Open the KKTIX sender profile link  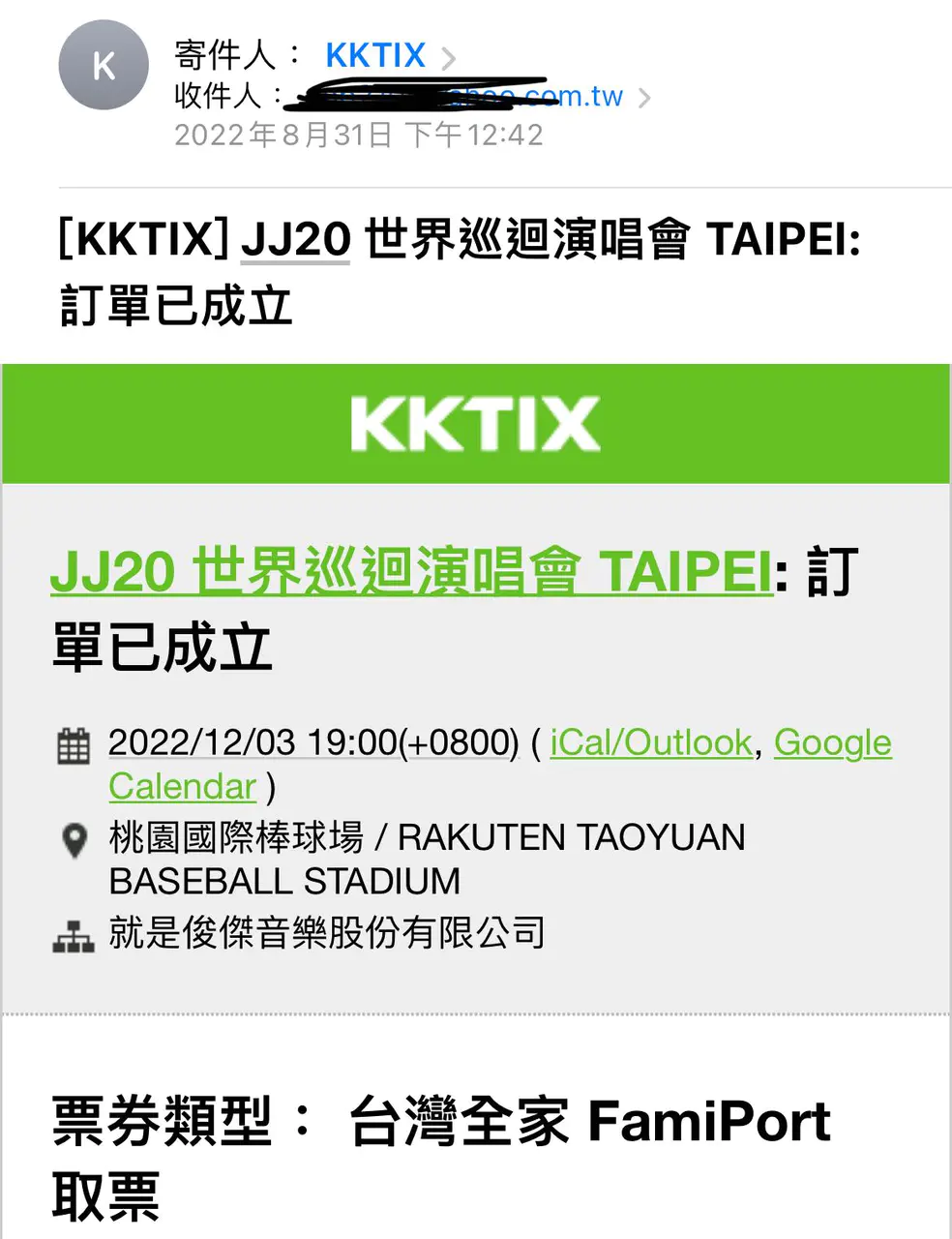tap(376, 55)
